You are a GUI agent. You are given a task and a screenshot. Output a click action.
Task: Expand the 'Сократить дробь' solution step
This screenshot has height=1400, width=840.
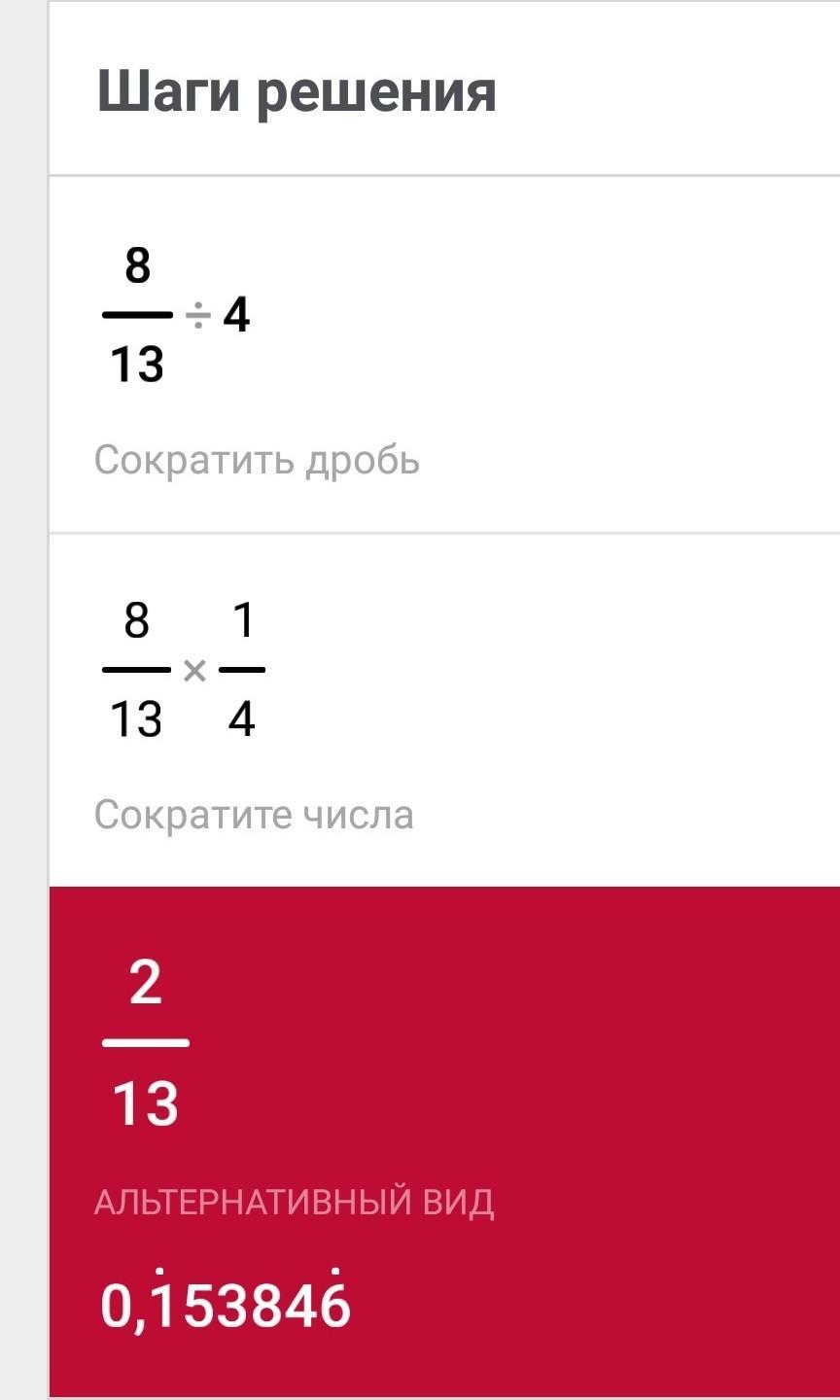[x=258, y=460]
